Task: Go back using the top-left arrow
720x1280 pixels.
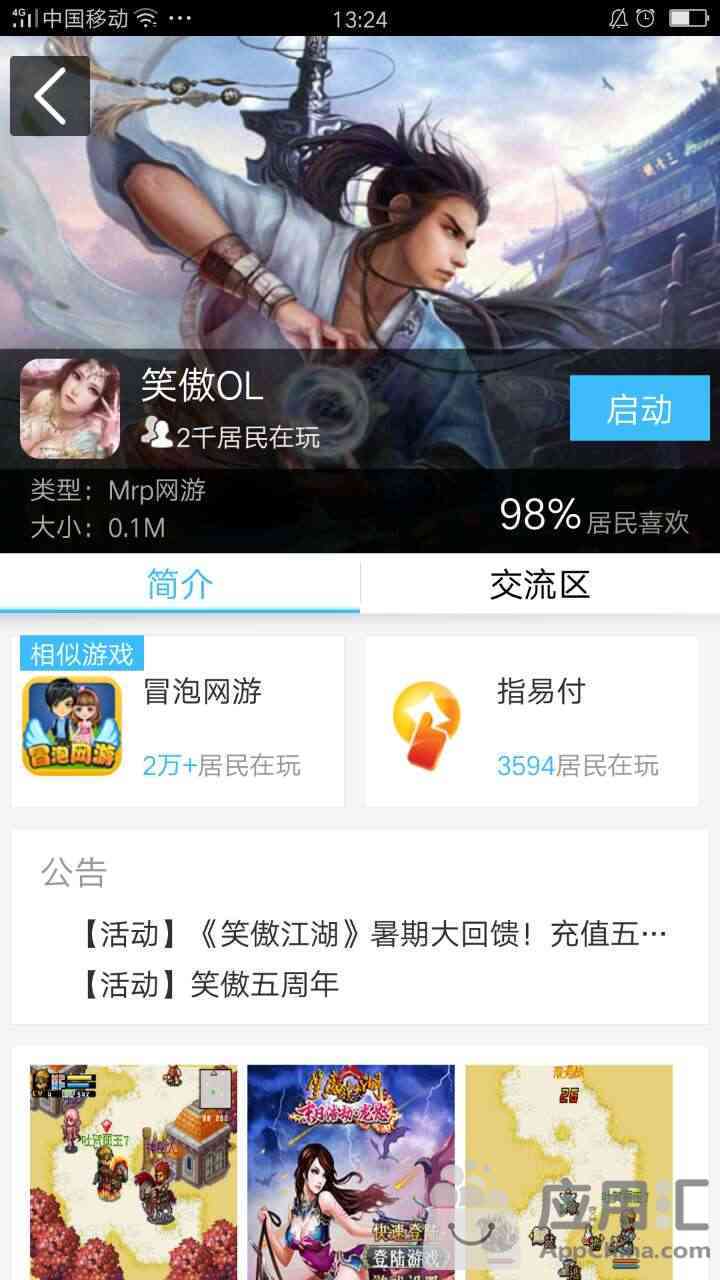Action: [50, 96]
